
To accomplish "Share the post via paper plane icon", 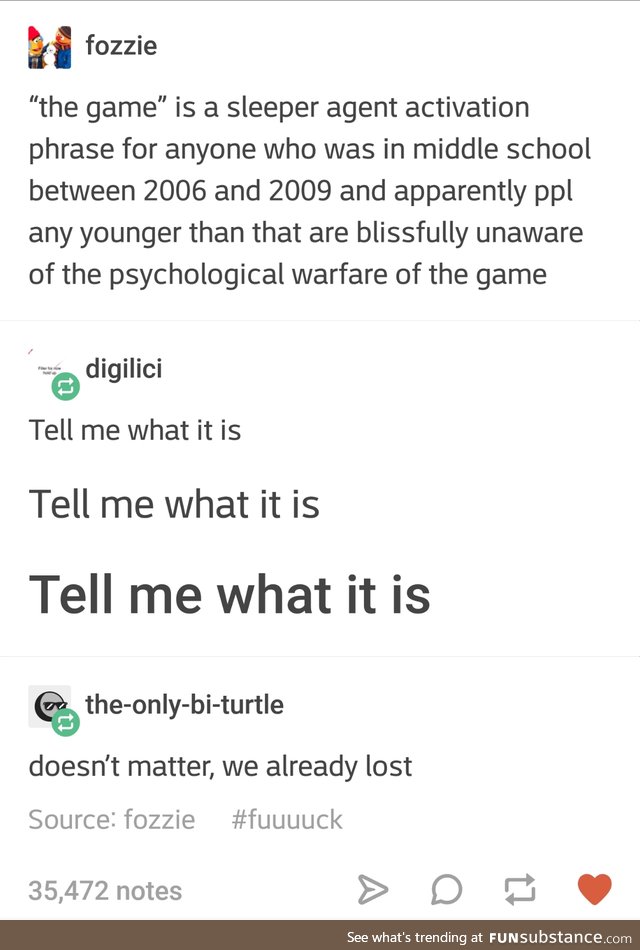I will (372, 888).
